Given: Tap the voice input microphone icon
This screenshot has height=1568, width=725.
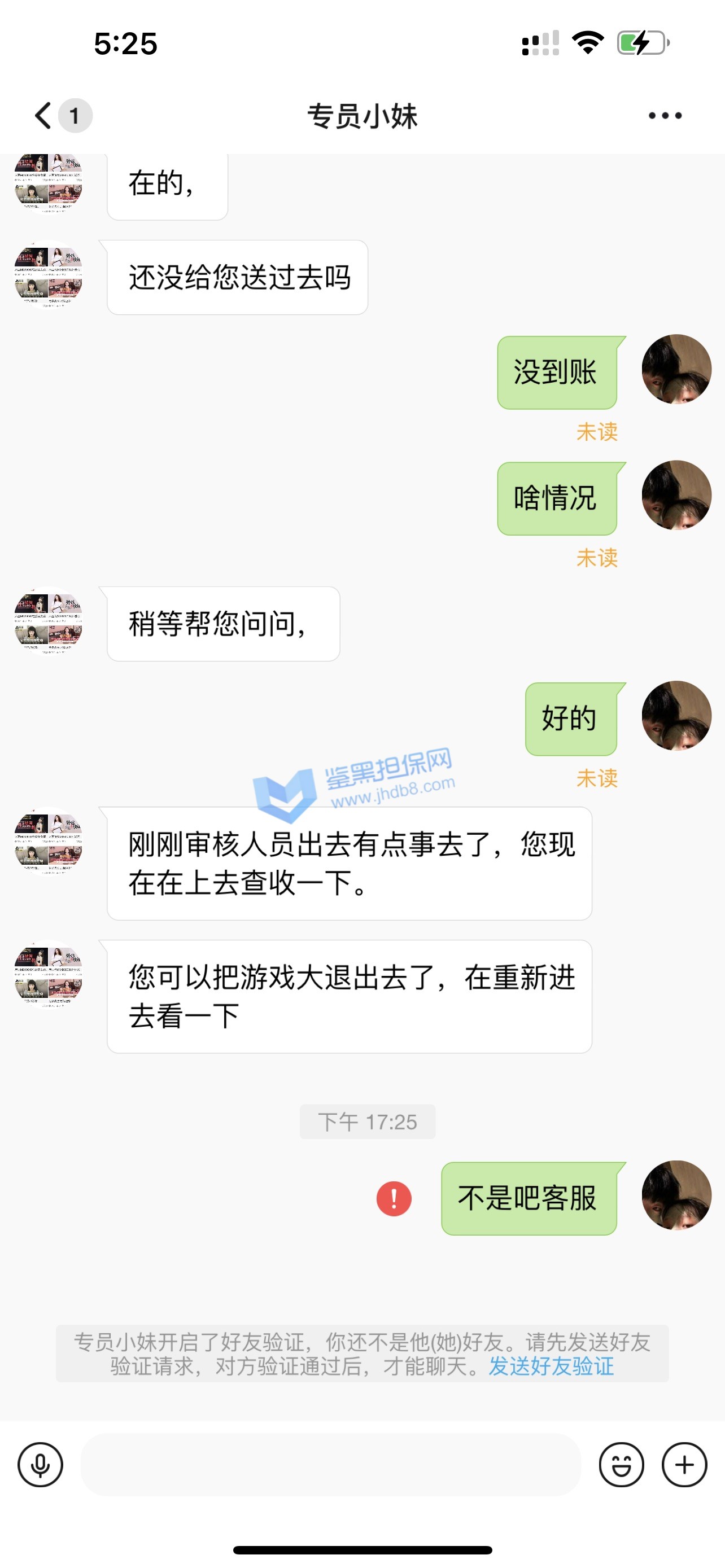Looking at the screenshot, I should tap(40, 1464).
